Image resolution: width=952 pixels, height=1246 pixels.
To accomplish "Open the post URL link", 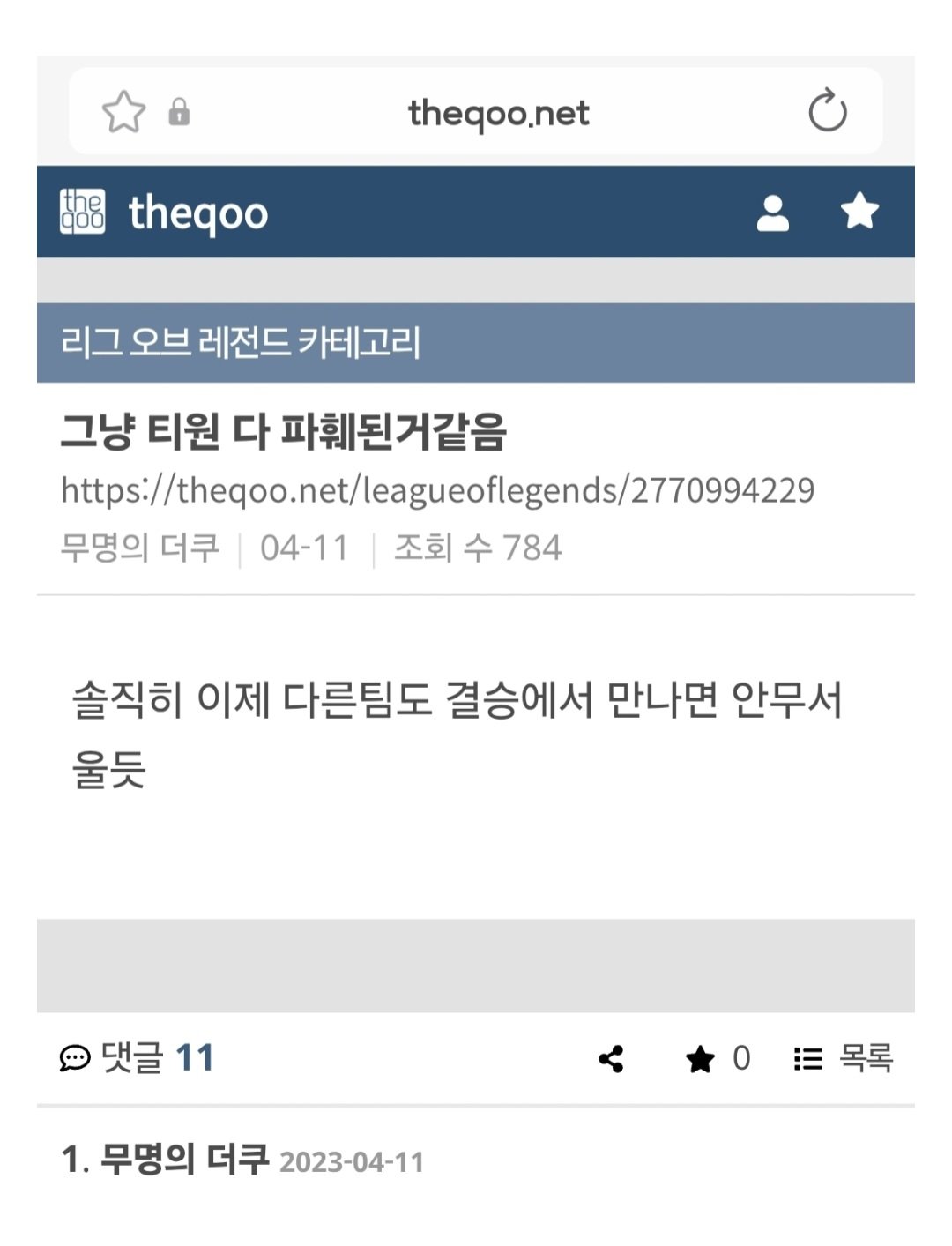I will [437, 490].
